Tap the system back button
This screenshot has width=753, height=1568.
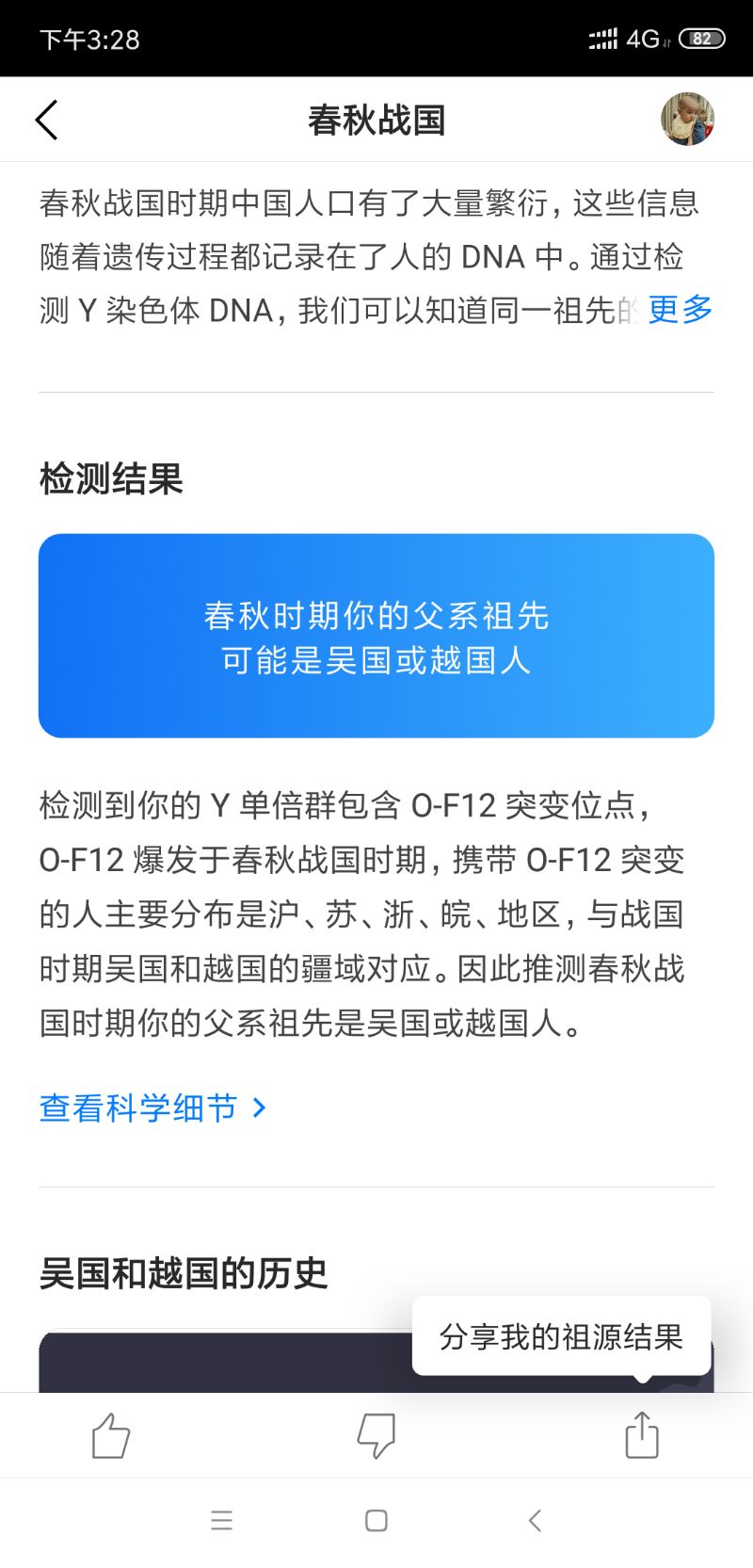click(x=535, y=1520)
